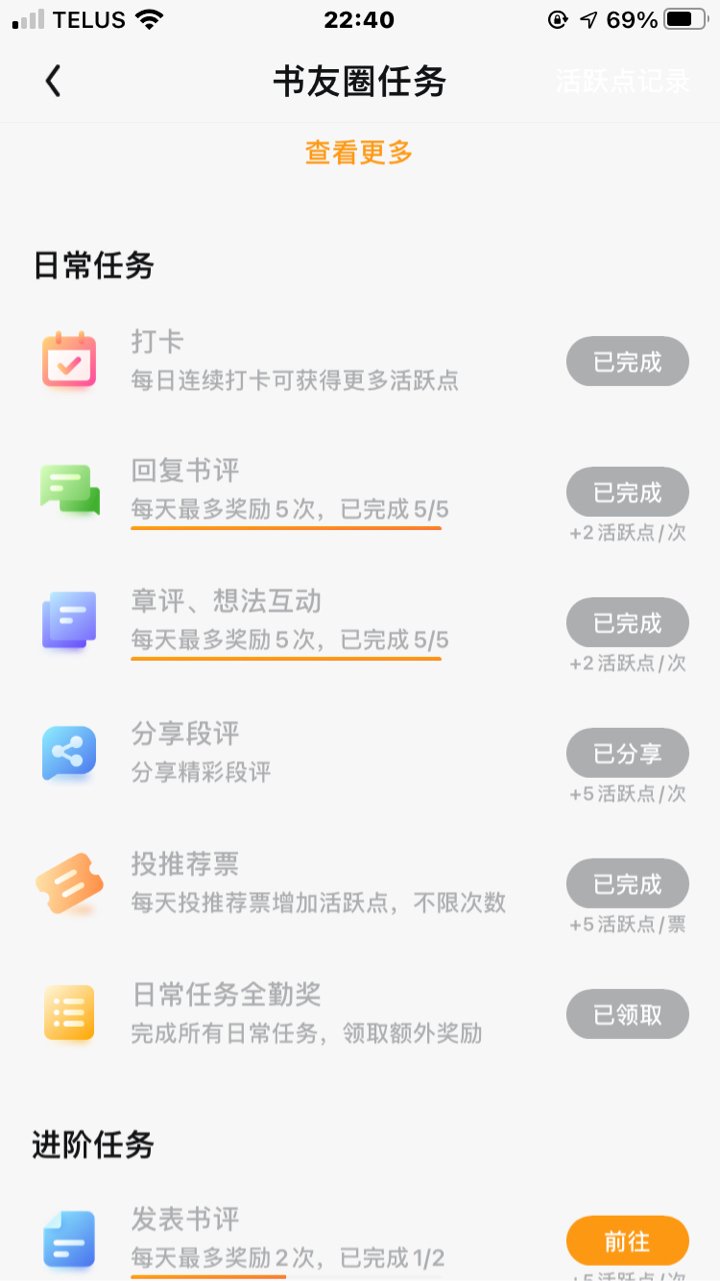Tap 已分享 next to 分享段评

627,753
